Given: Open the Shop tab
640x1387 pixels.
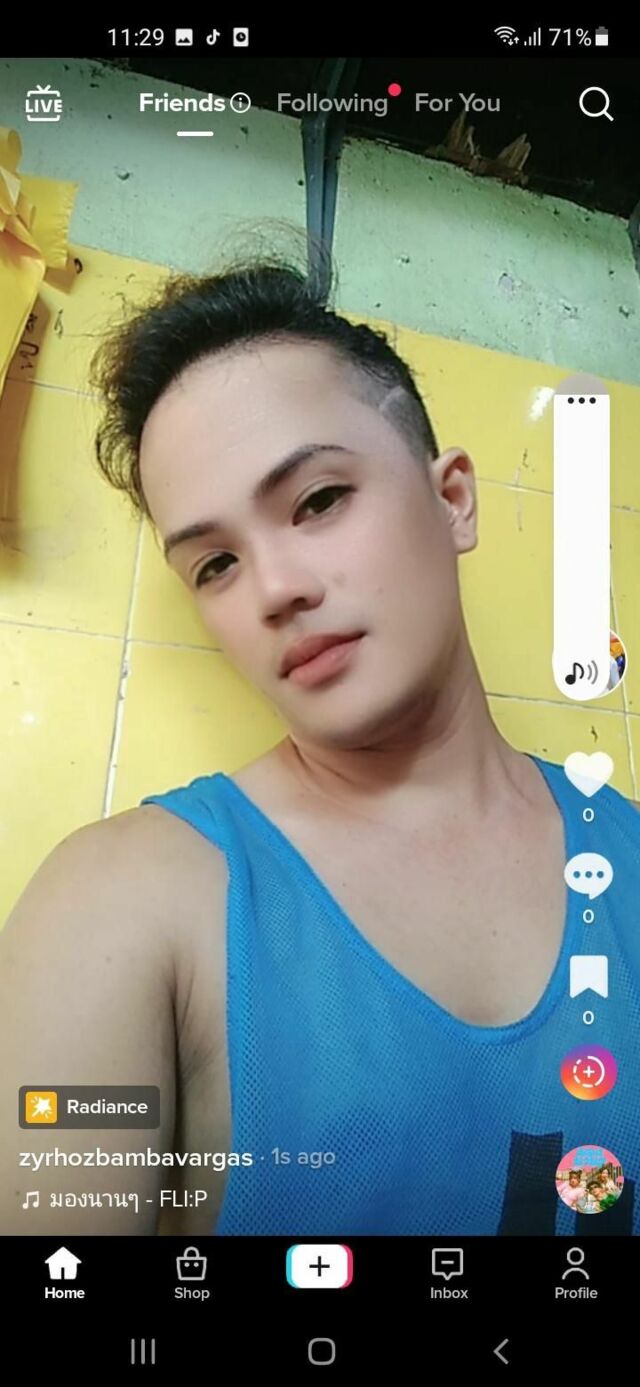Looking at the screenshot, I should [191, 1273].
